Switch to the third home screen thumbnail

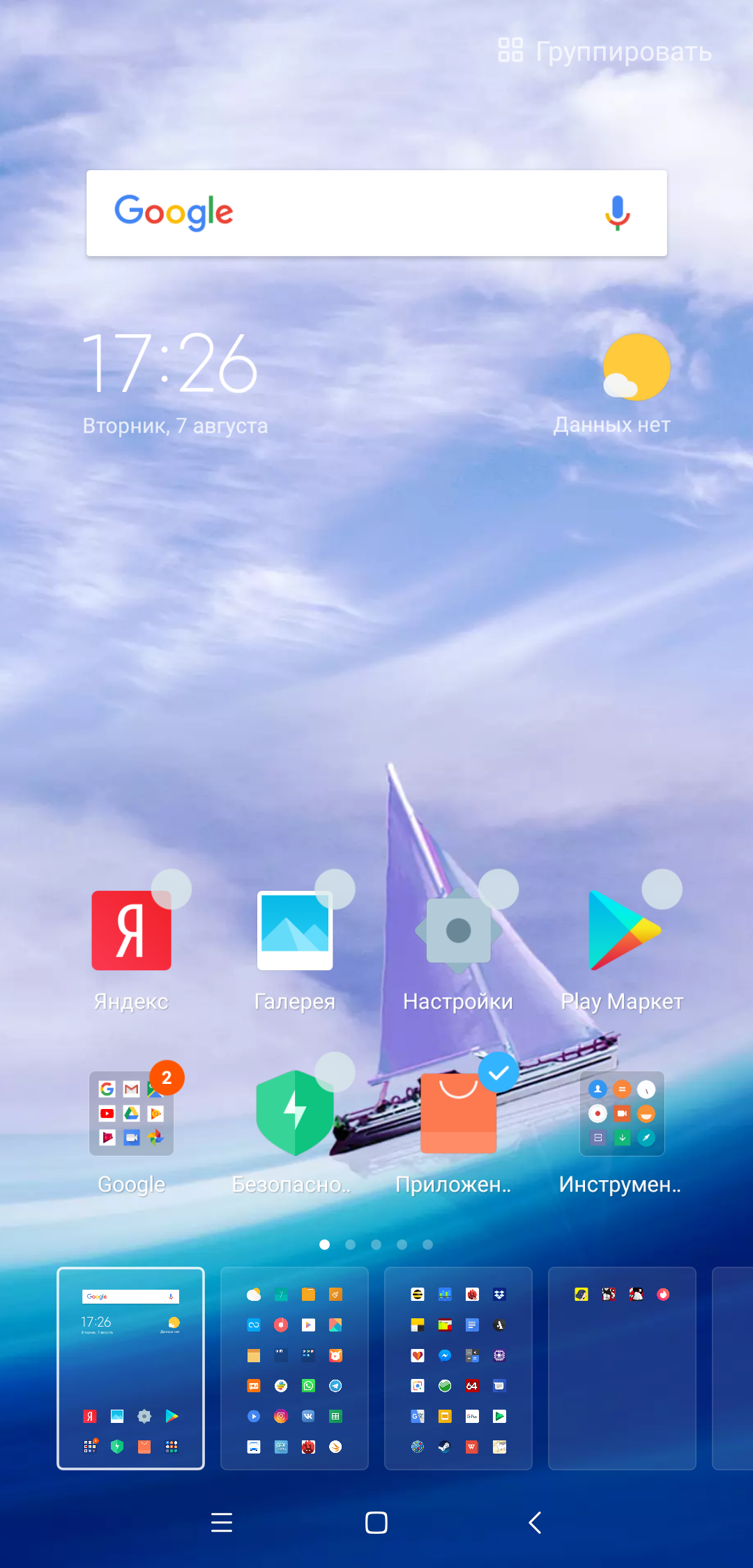click(458, 1369)
